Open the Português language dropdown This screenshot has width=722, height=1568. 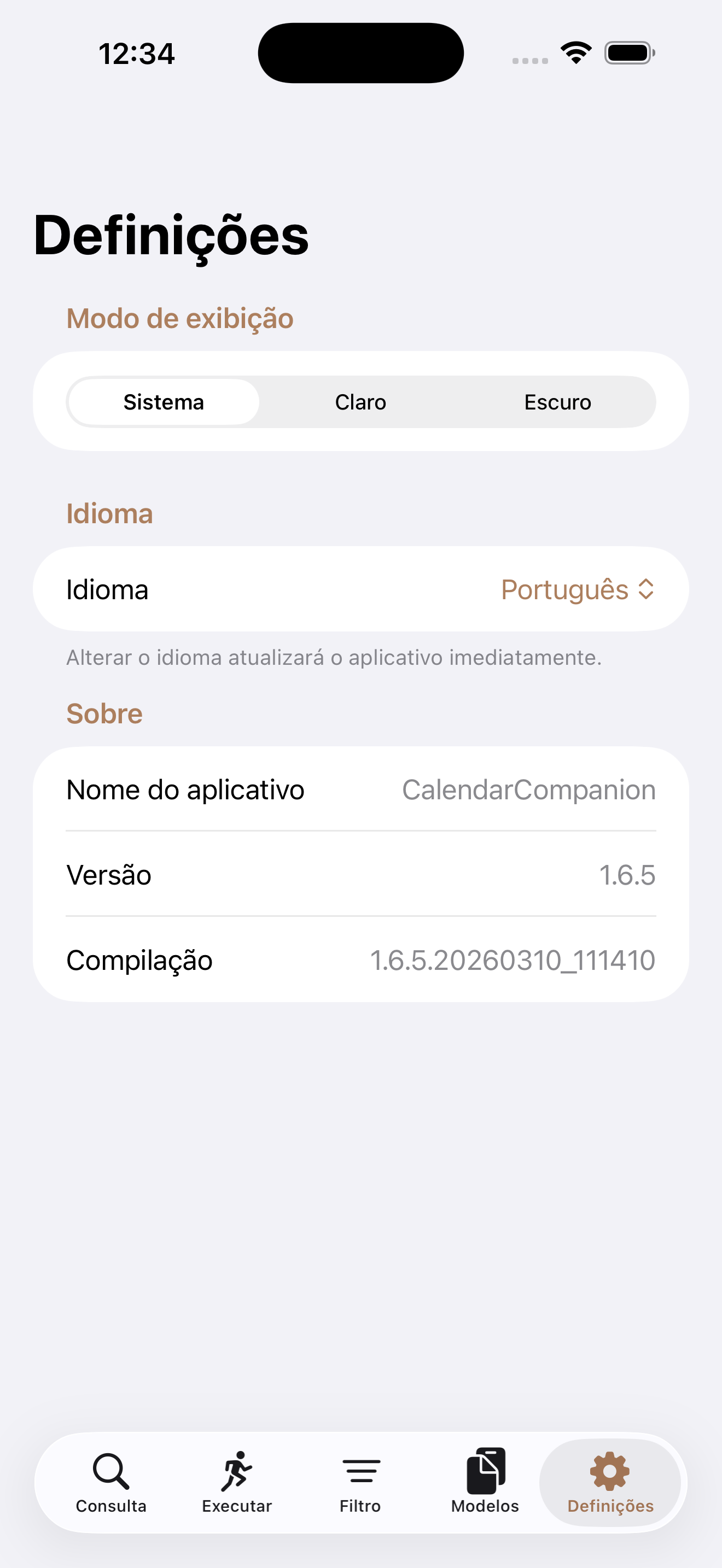564,589
